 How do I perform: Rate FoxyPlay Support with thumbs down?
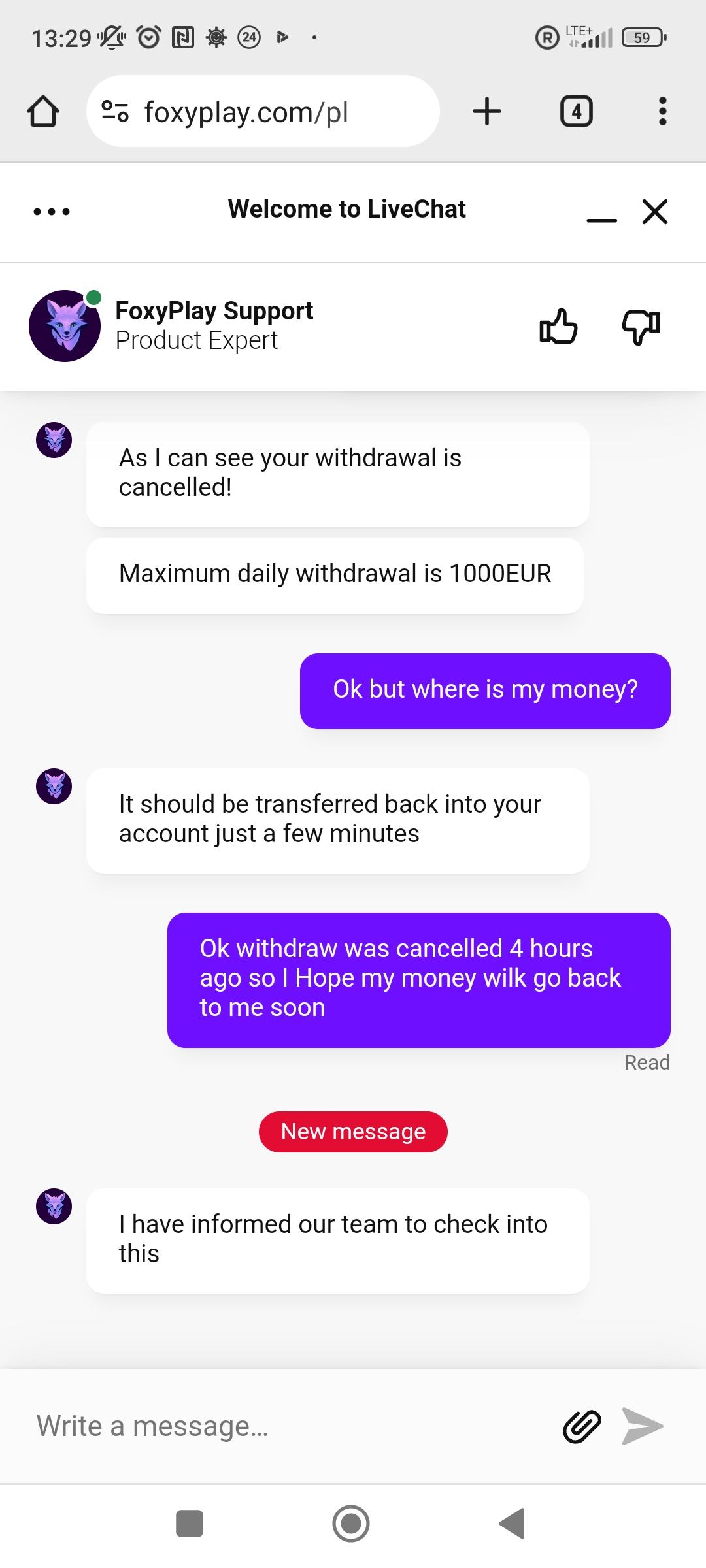(x=641, y=325)
